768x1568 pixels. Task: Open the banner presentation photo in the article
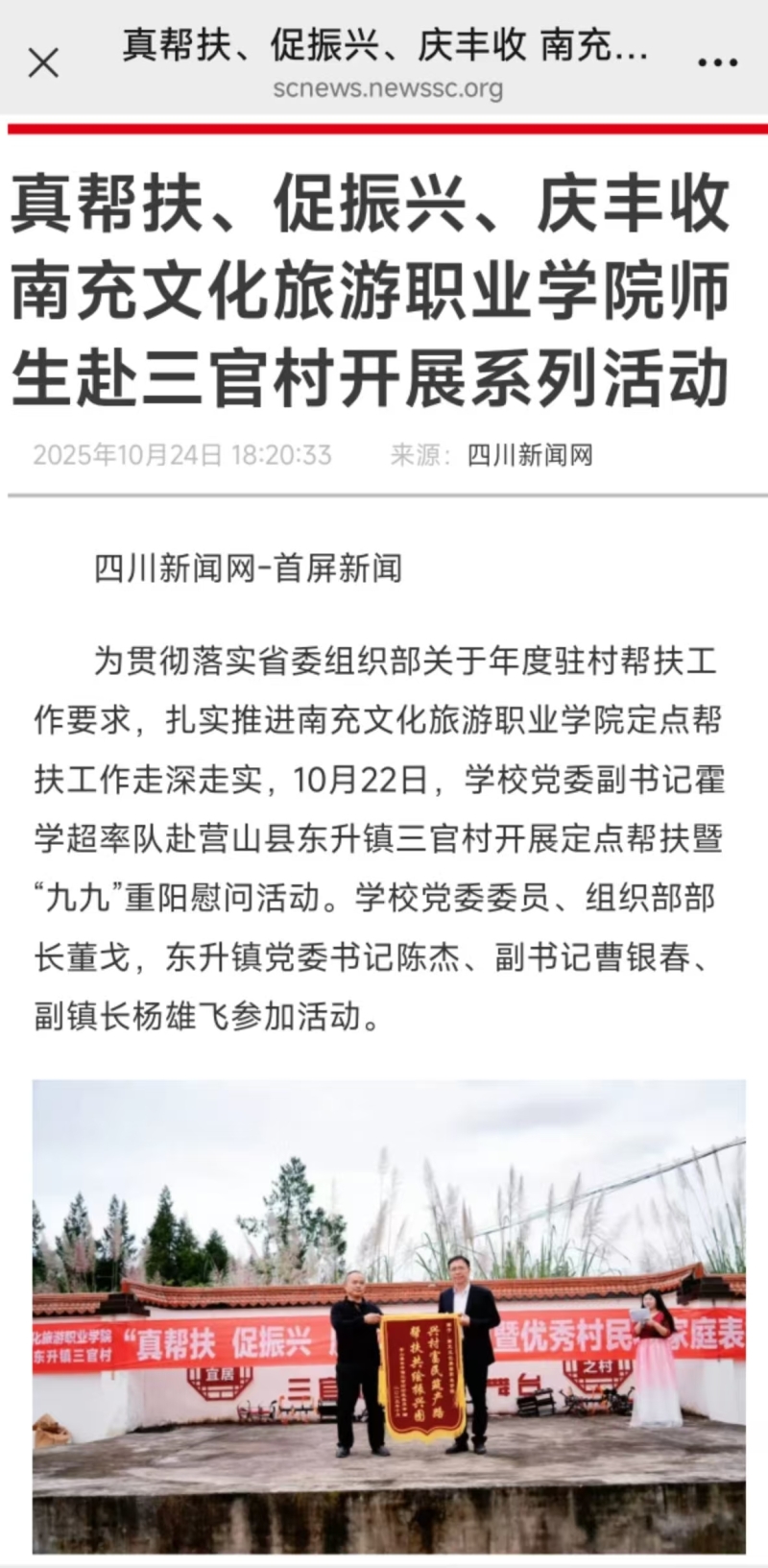pyautogui.click(x=389, y=1315)
